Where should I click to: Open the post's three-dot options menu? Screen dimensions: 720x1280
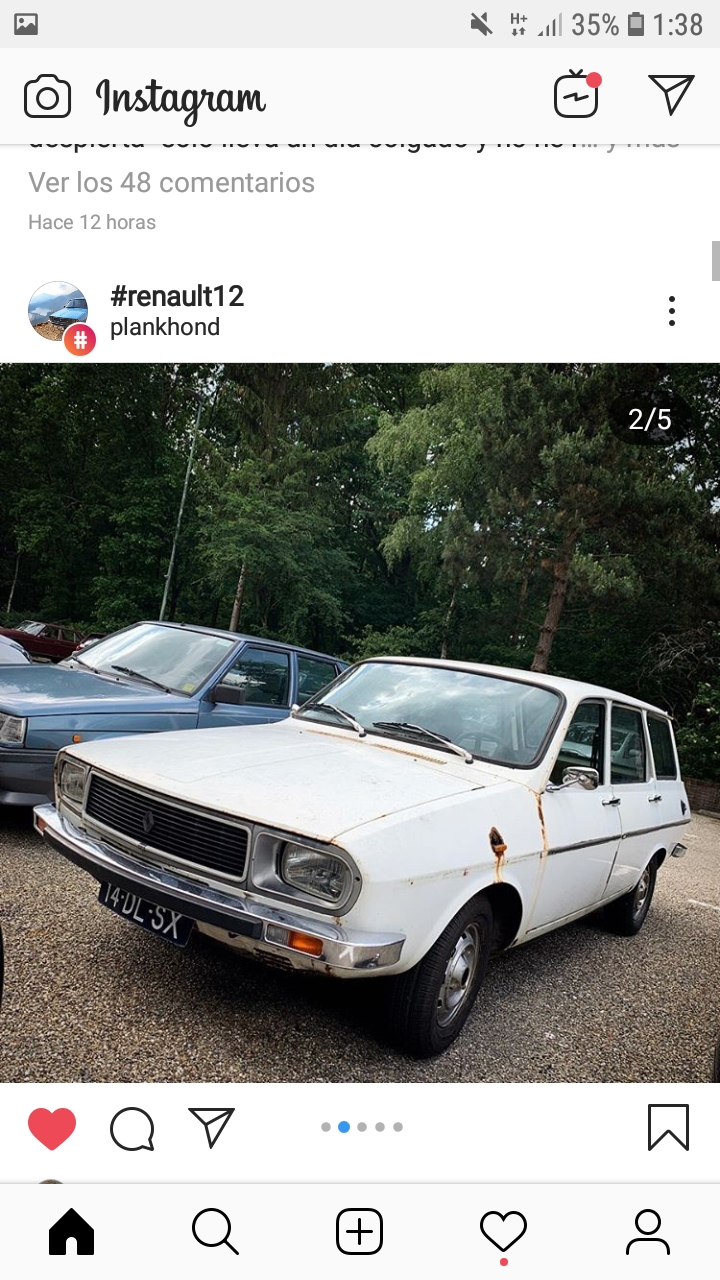pyautogui.click(x=671, y=311)
